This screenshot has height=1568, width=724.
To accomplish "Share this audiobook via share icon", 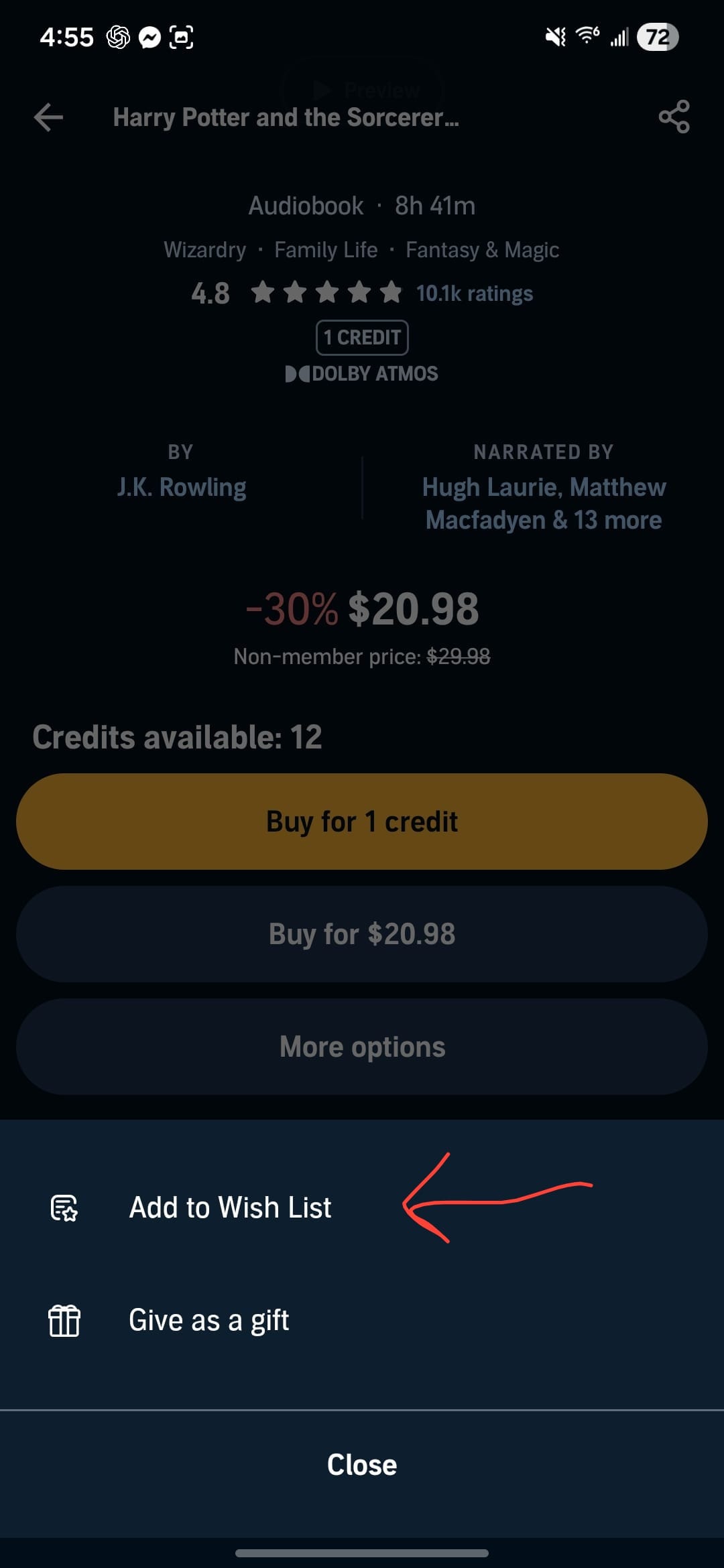I will (674, 117).
